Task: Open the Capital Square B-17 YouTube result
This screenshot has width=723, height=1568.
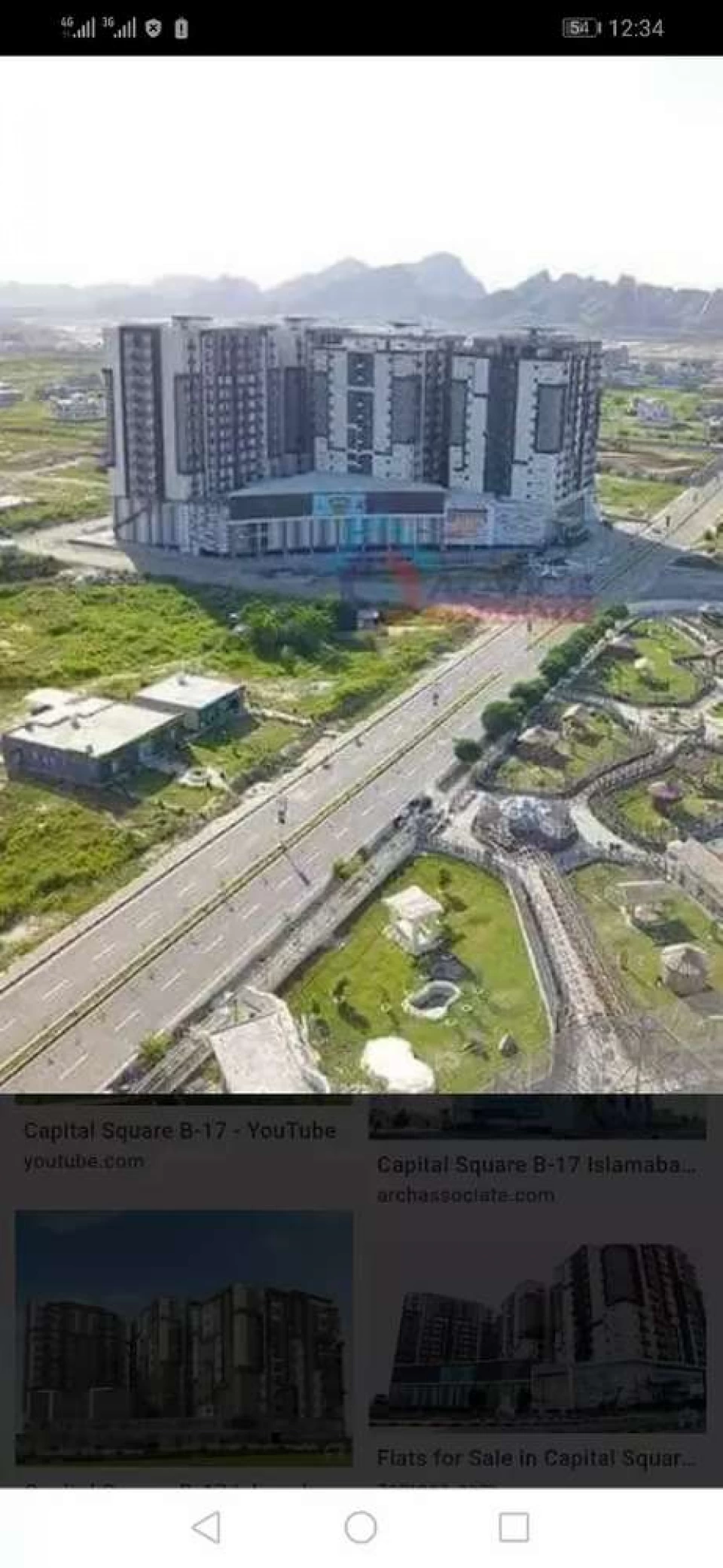Action: click(x=180, y=1130)
